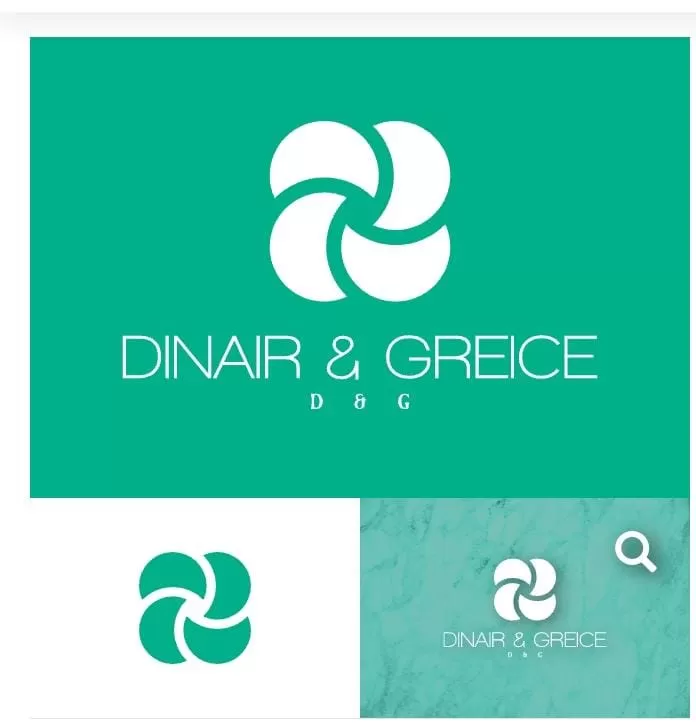Tap the magnifier zoom icon
This screenshot has height=723, width=696.
(x=635, y=551)
